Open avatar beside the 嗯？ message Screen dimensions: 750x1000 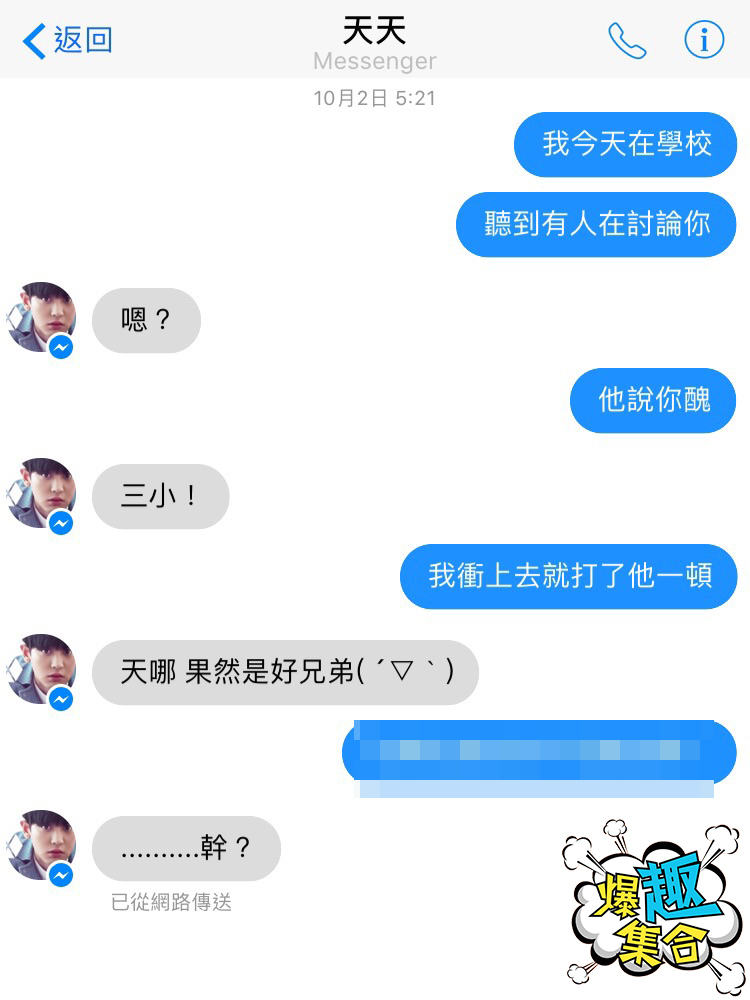point(42,318)
